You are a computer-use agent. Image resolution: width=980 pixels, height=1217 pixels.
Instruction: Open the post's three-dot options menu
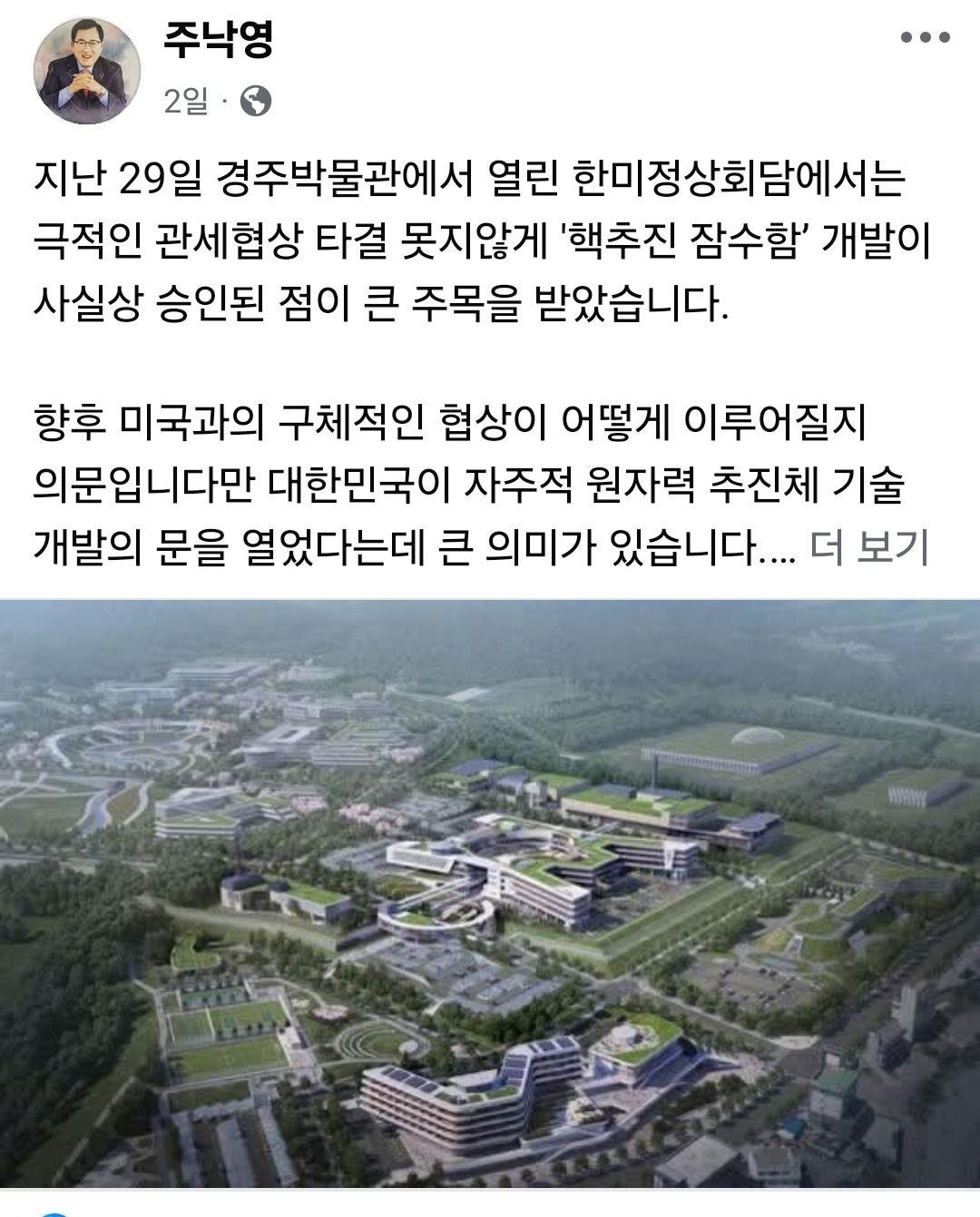pyautogui.click(x=925, y=38)
